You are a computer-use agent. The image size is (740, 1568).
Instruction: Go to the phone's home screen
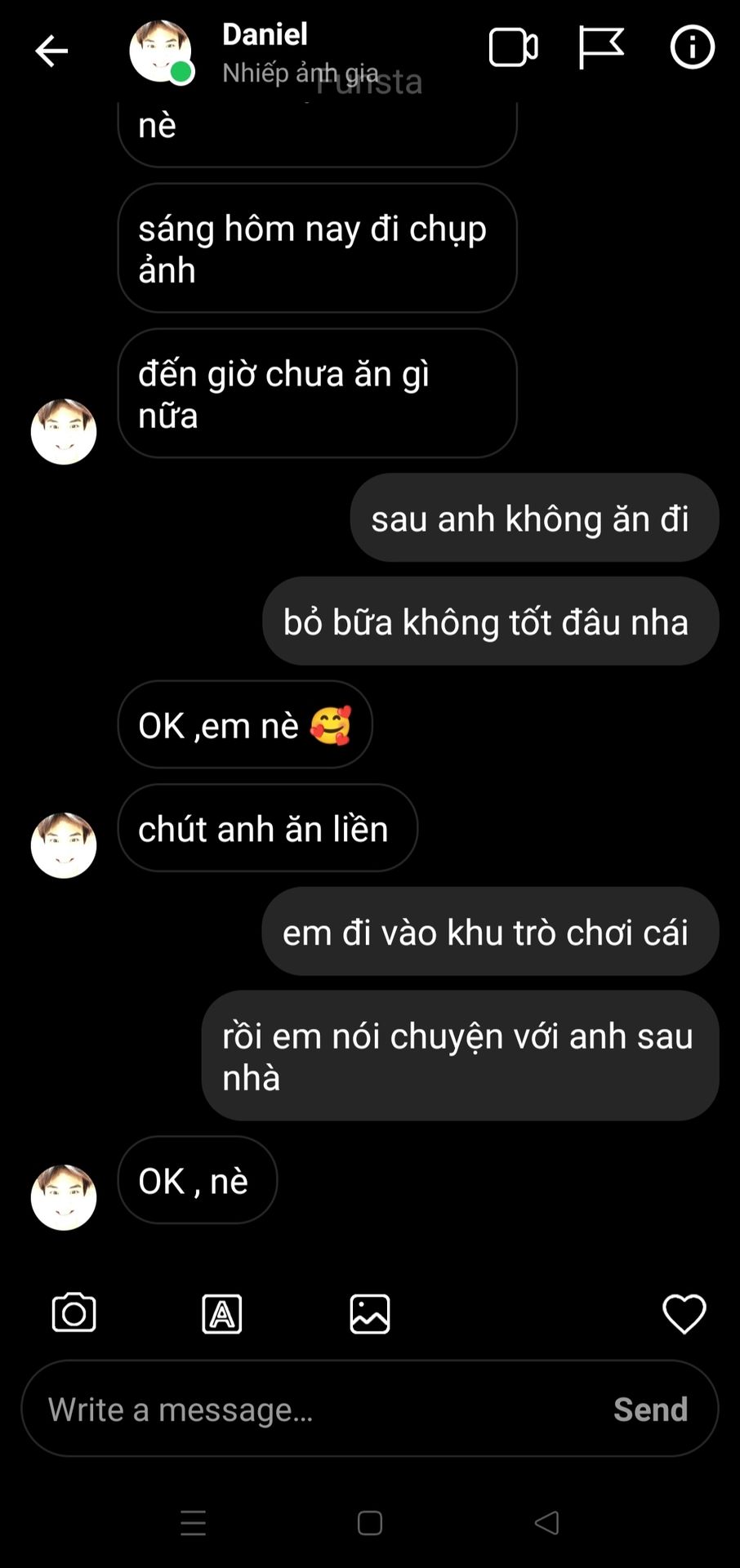pyautogui.click(x=370, y=1523)
